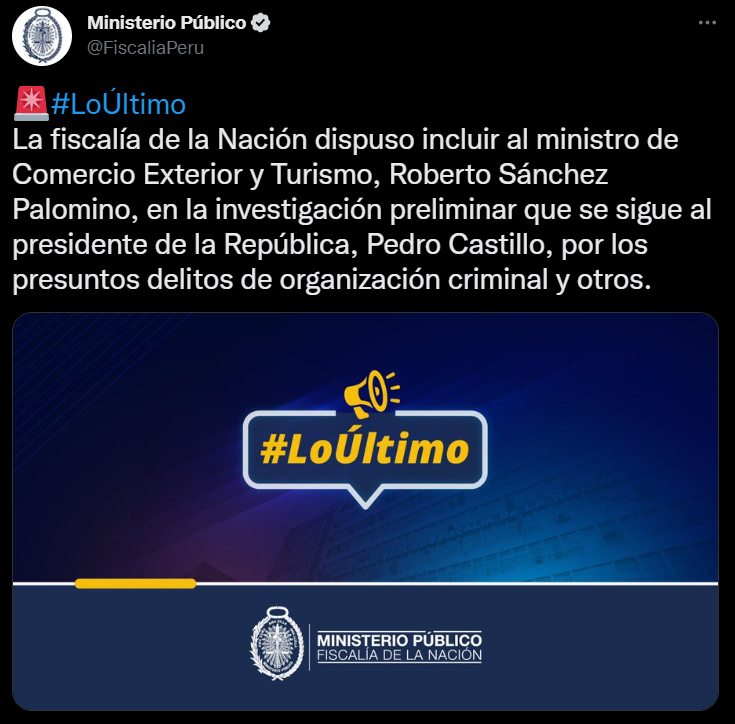The height and width of the screenshot is (724, 735).
Task: Open the tweet's more options menu
Action: (706, 22)
